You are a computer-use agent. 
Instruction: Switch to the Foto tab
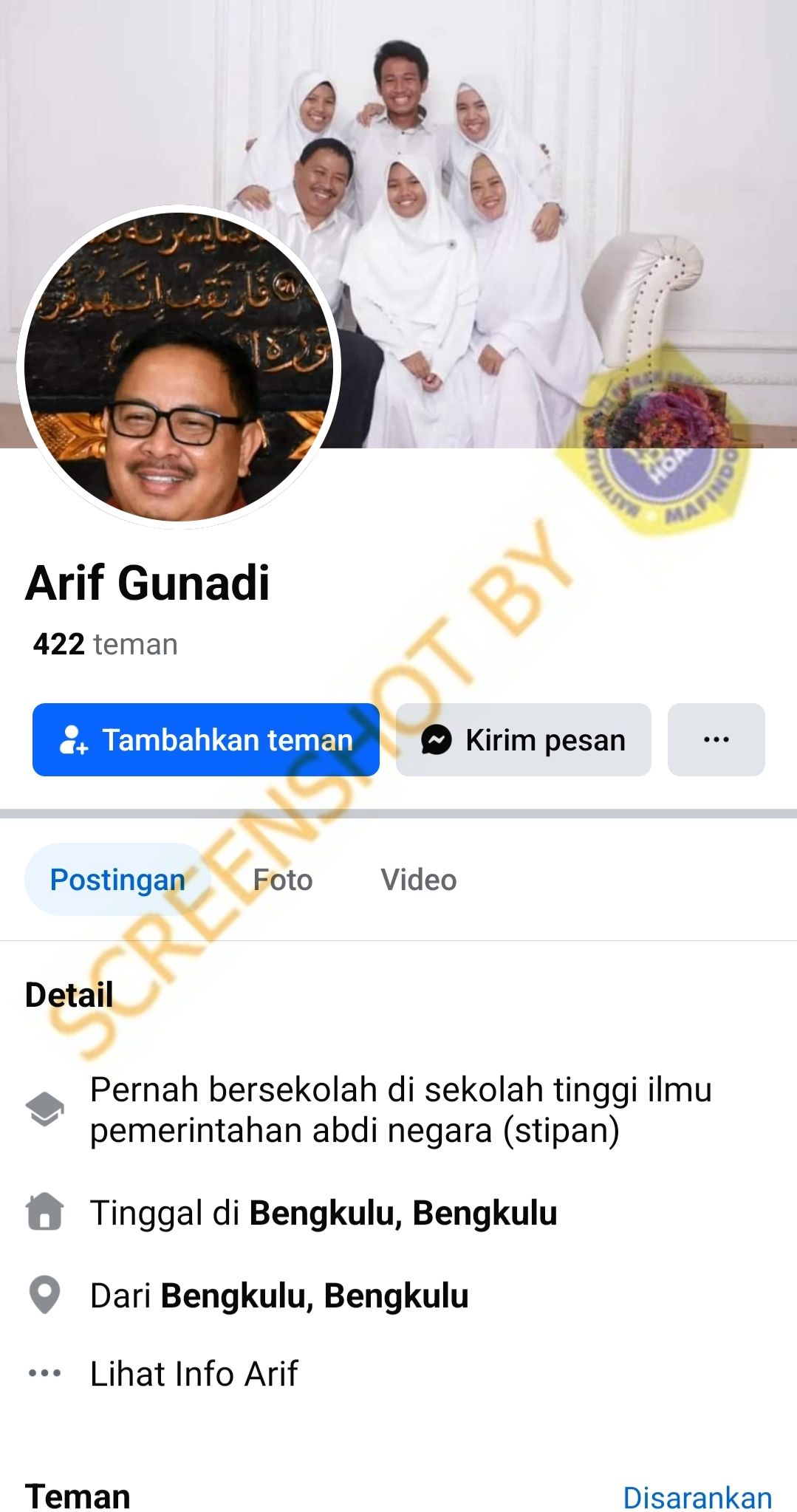(283, 880)
